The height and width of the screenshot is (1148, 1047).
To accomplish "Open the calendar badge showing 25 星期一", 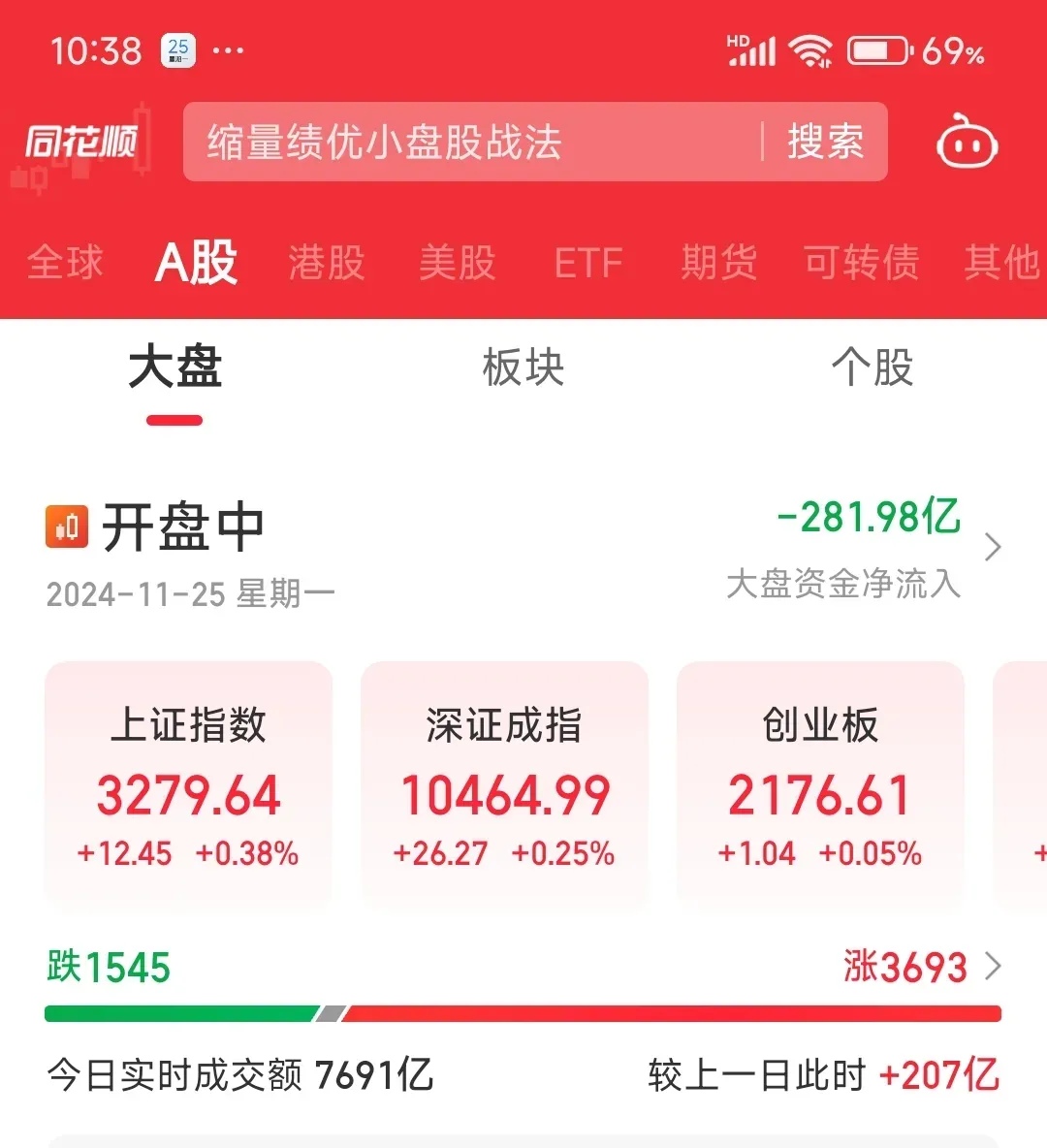I will click(177, 47).
